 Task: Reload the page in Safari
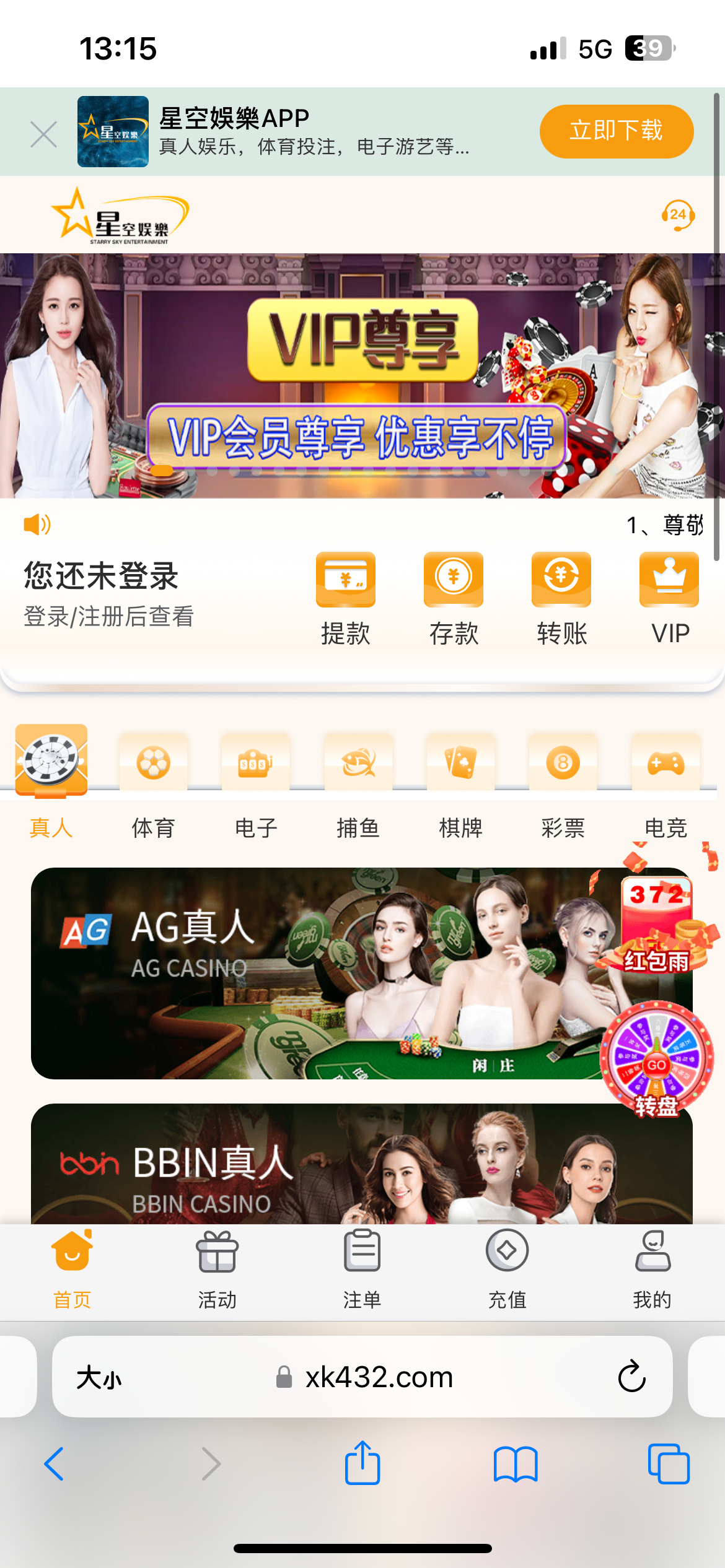click(x=631, y=1377)
